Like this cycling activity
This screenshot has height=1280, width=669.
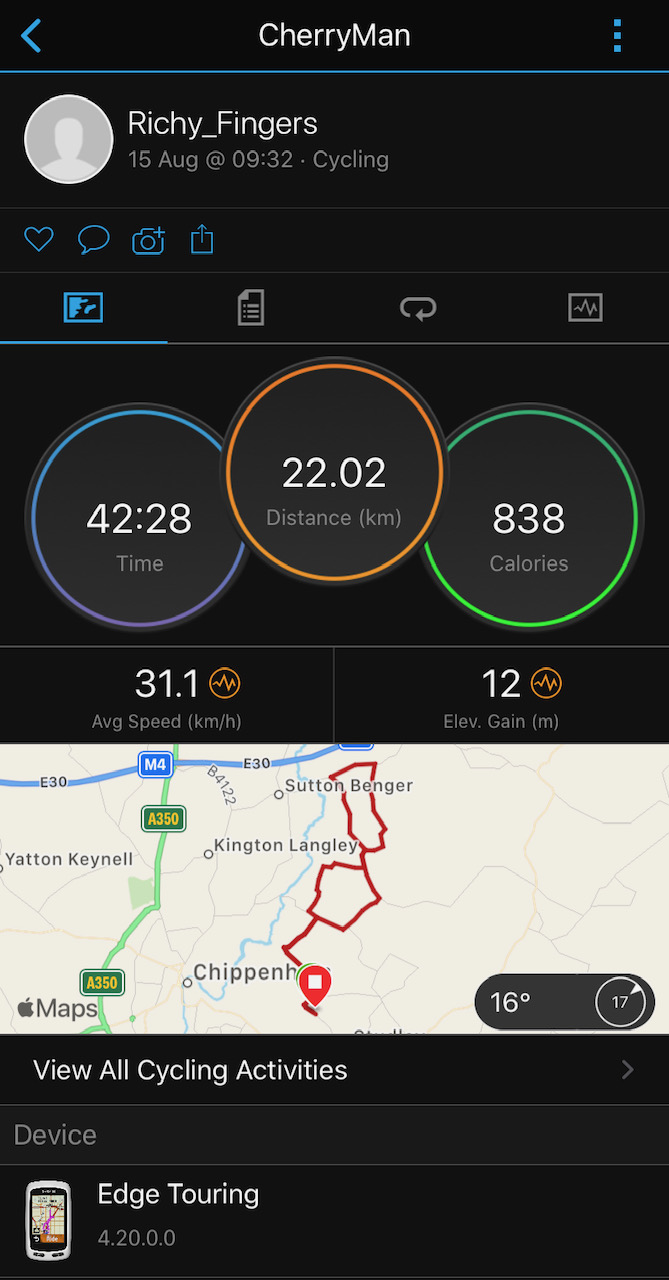[39, 240]
